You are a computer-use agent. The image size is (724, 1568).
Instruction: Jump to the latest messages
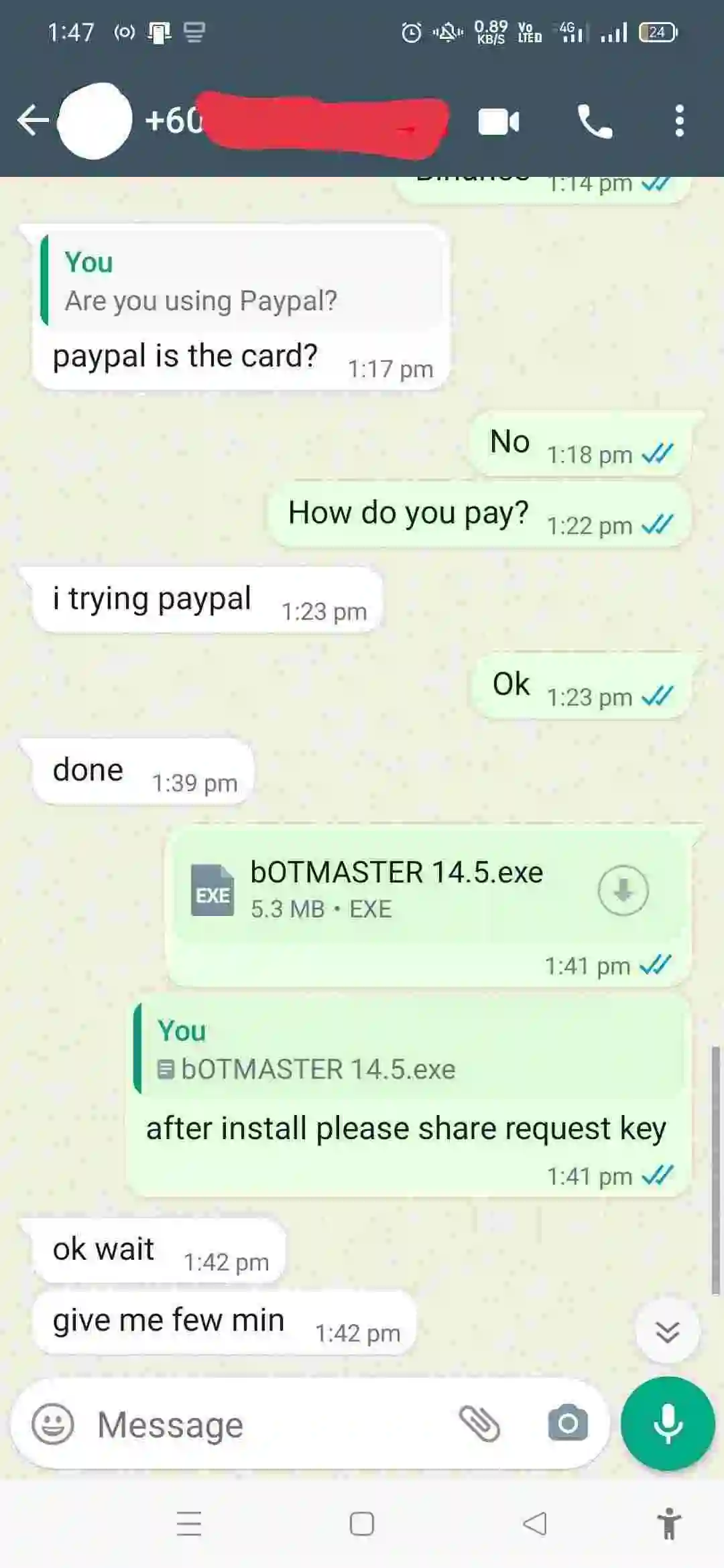click(x=668, y=1332)
